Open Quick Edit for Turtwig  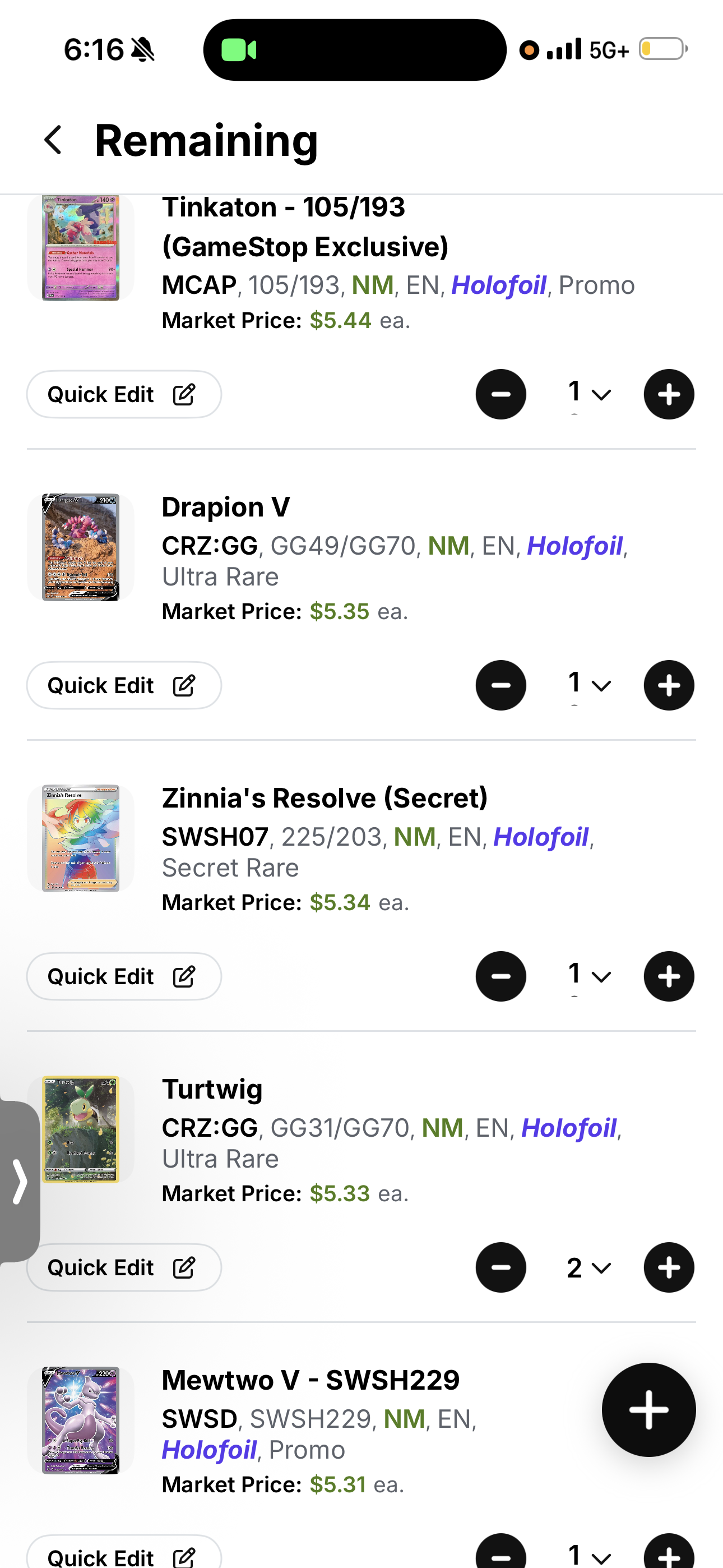[124, 1267]
